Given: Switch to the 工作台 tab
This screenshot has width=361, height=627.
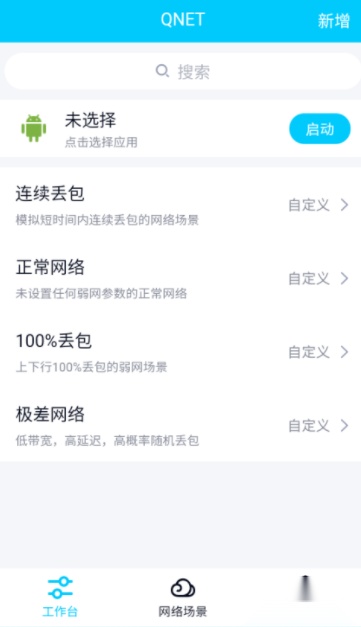Looking at the screenshot, I should (60, 597).
